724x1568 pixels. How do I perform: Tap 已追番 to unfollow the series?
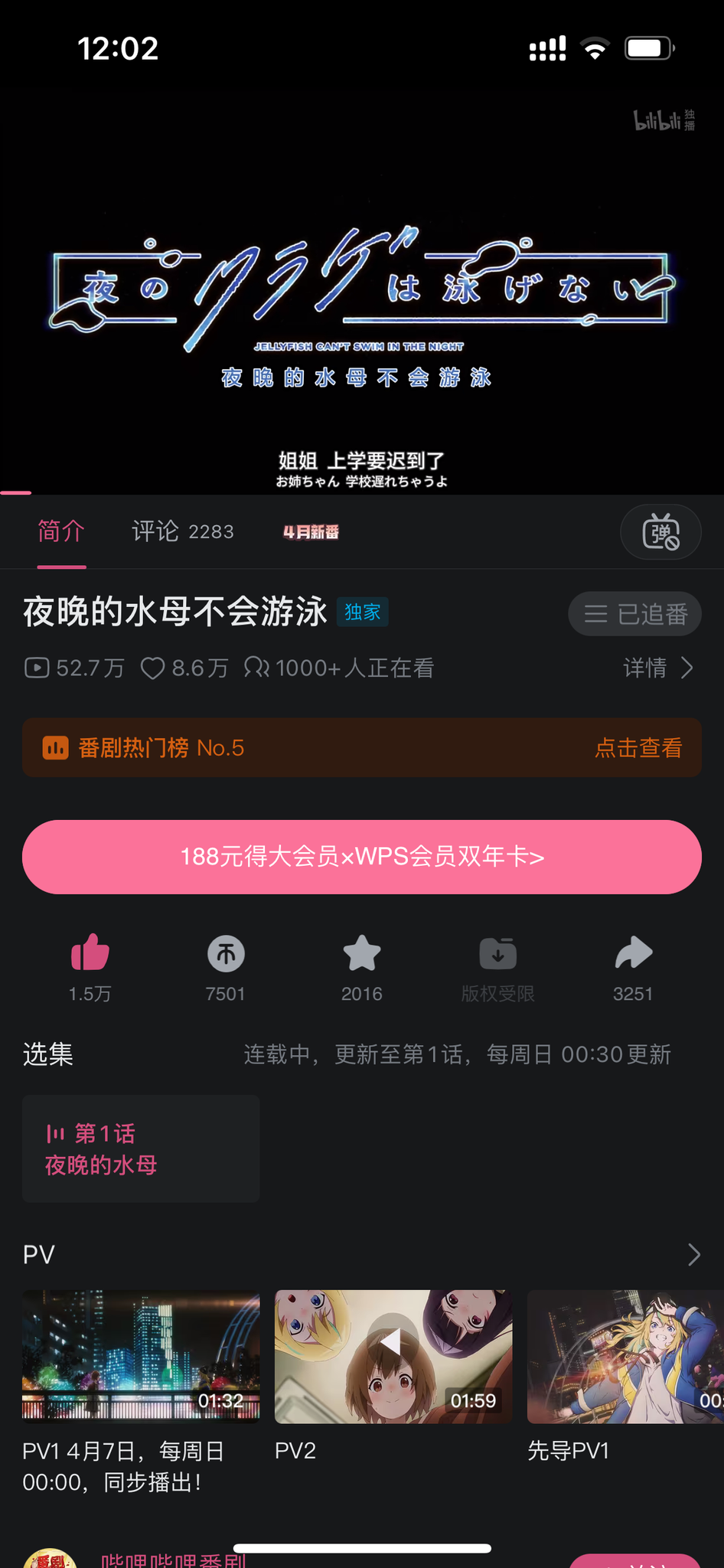[x=634, y=613]
